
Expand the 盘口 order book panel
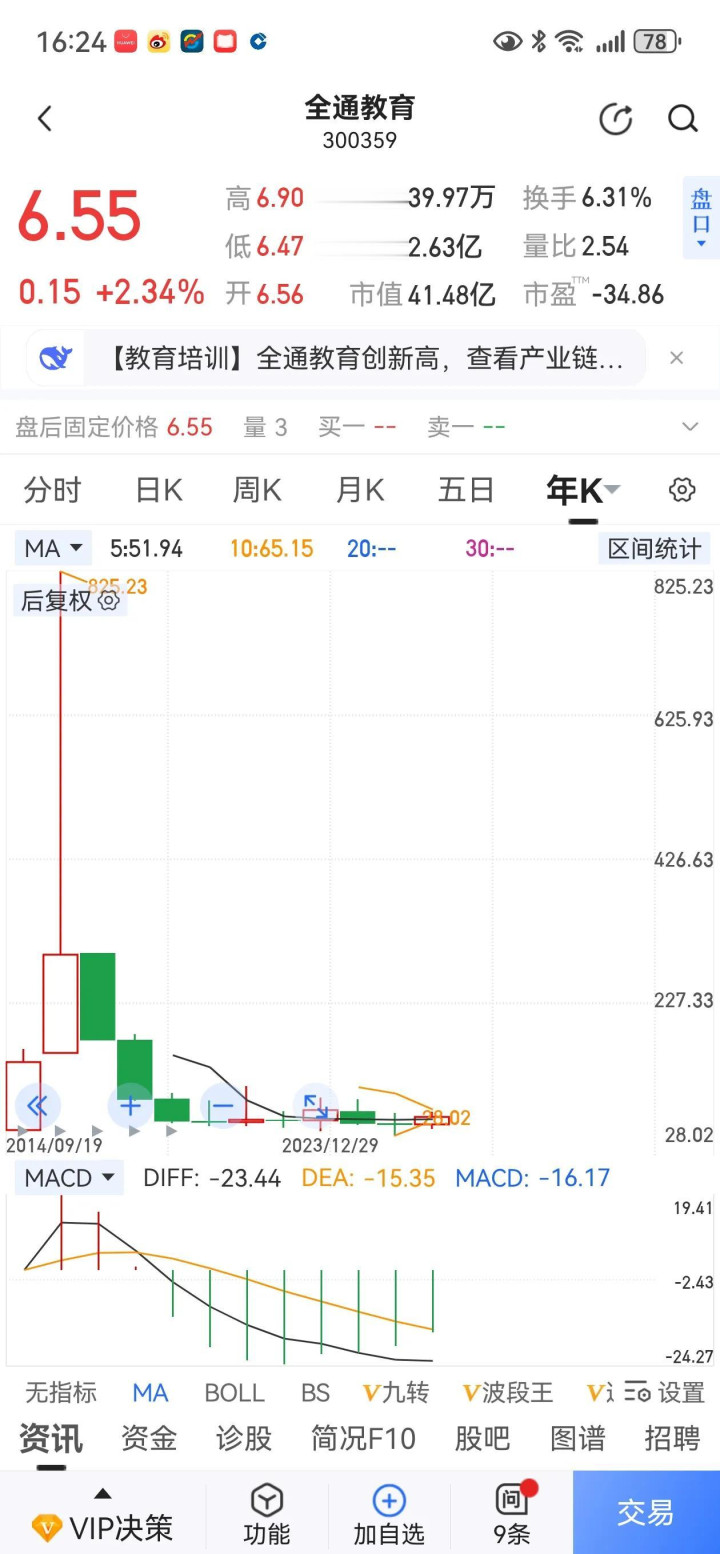(x=701, y=218)
